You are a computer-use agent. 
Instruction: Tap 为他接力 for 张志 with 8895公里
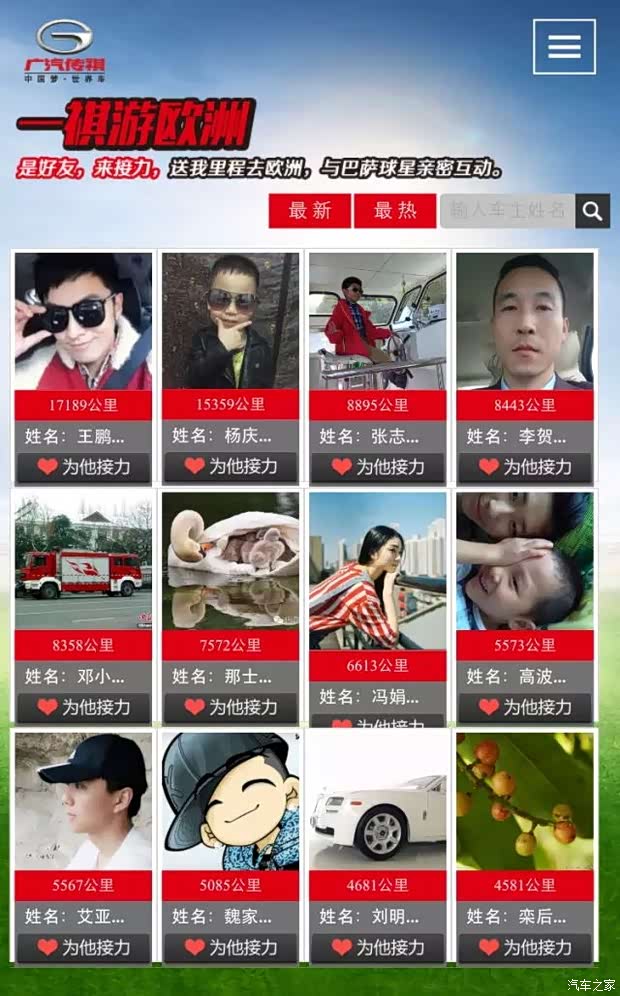[378, 467]
